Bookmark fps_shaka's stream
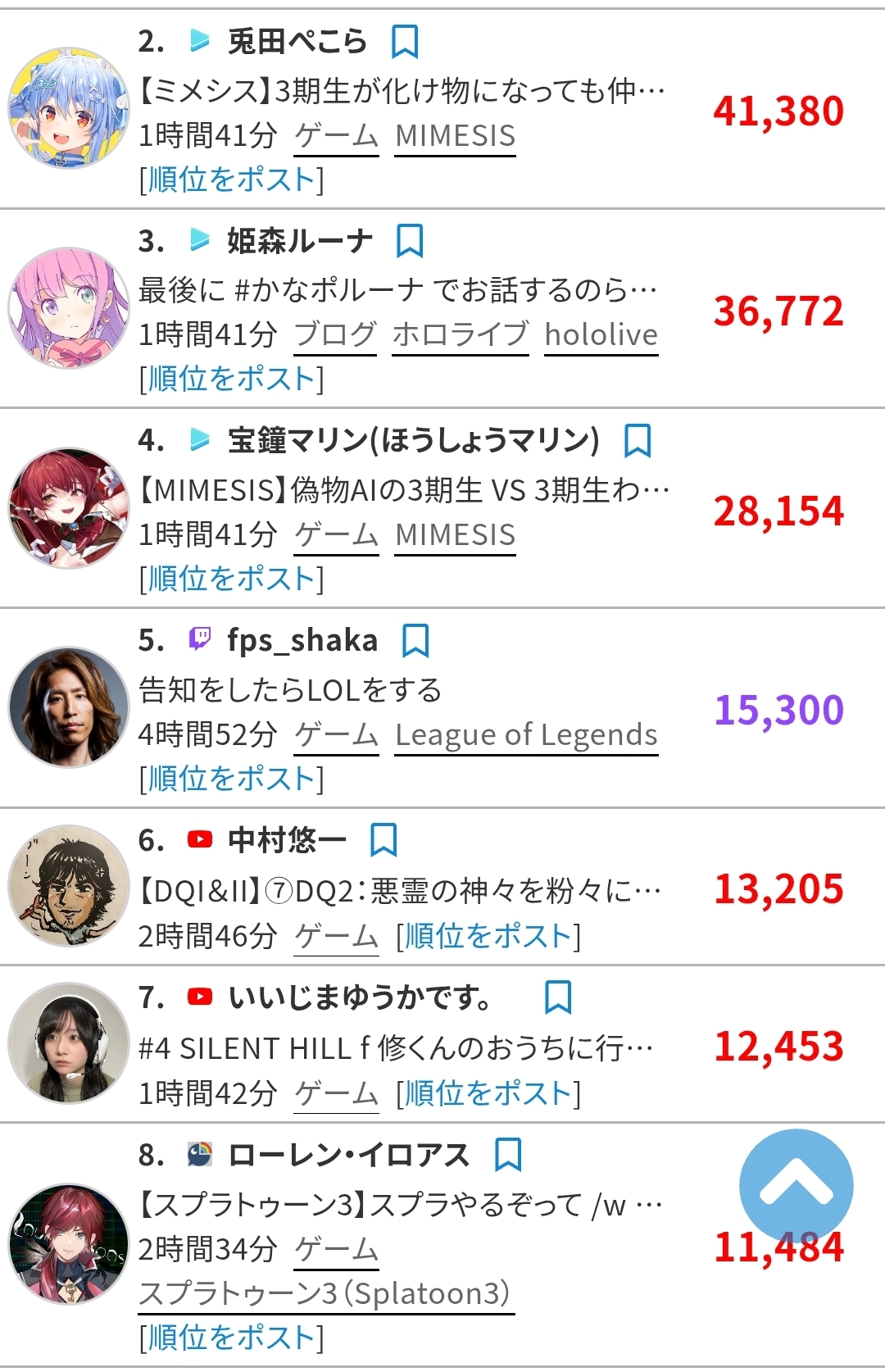This screenshot has width=885, height=1372. coord(415,641)
